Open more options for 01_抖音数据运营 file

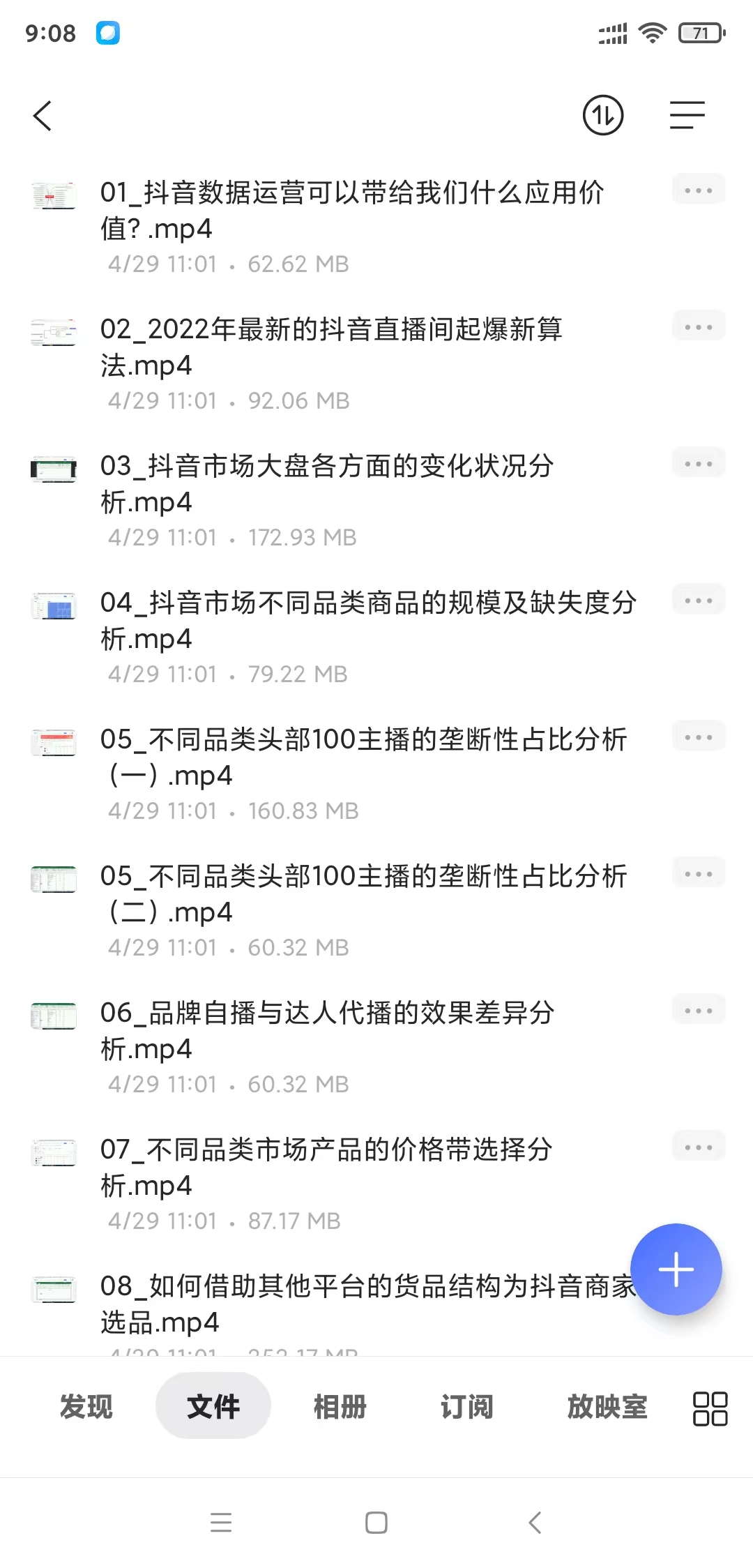(x=698, y=190)
